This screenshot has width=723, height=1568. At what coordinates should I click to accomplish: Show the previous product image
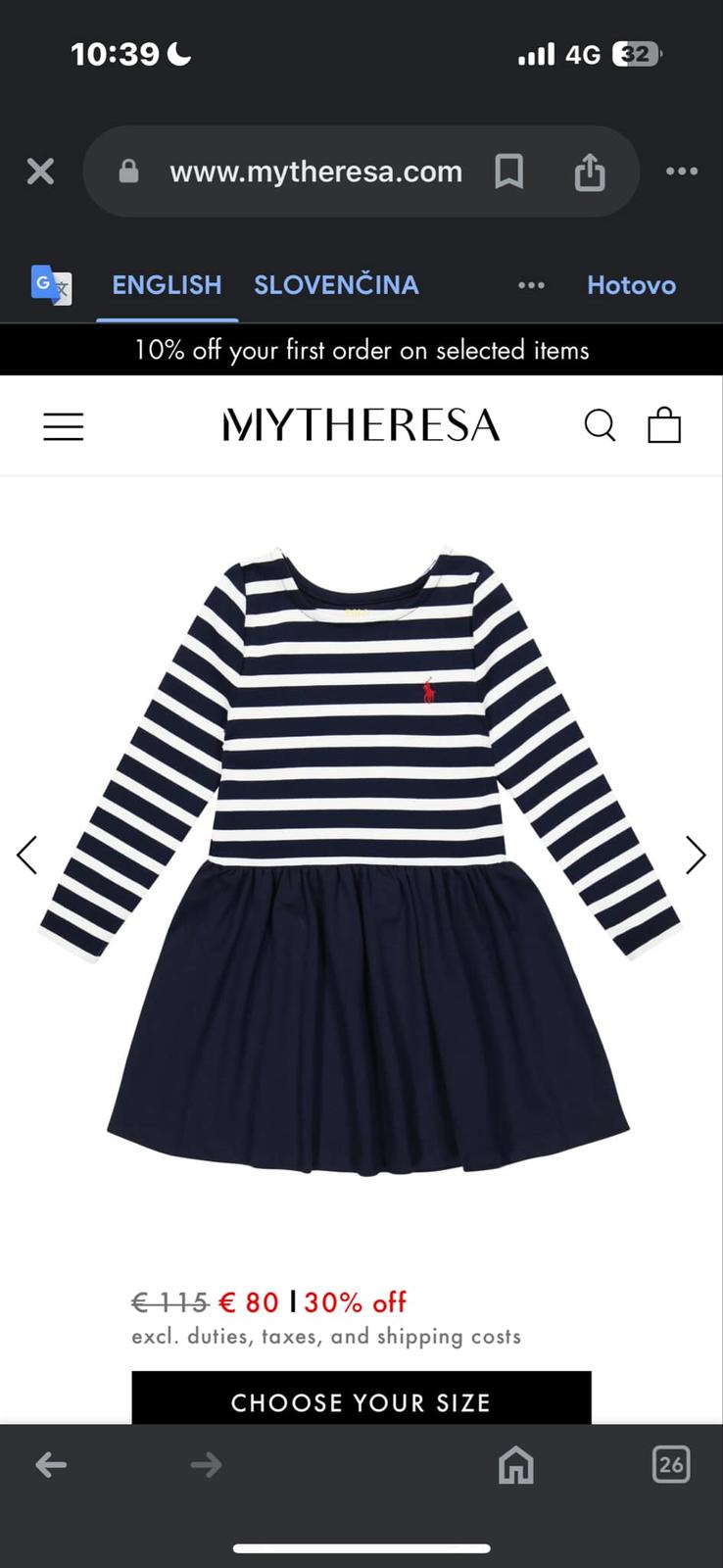coord(27,855)
